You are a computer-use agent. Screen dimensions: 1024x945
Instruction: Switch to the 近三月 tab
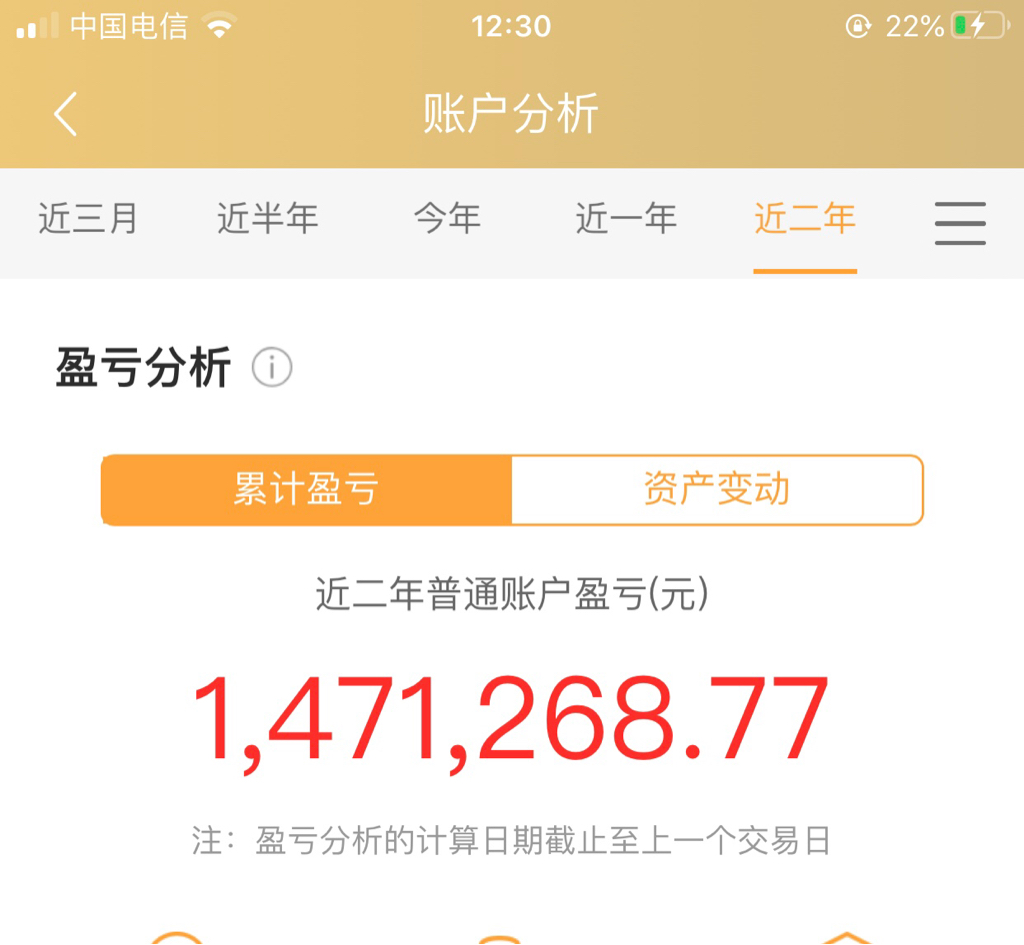pos(88,218)
